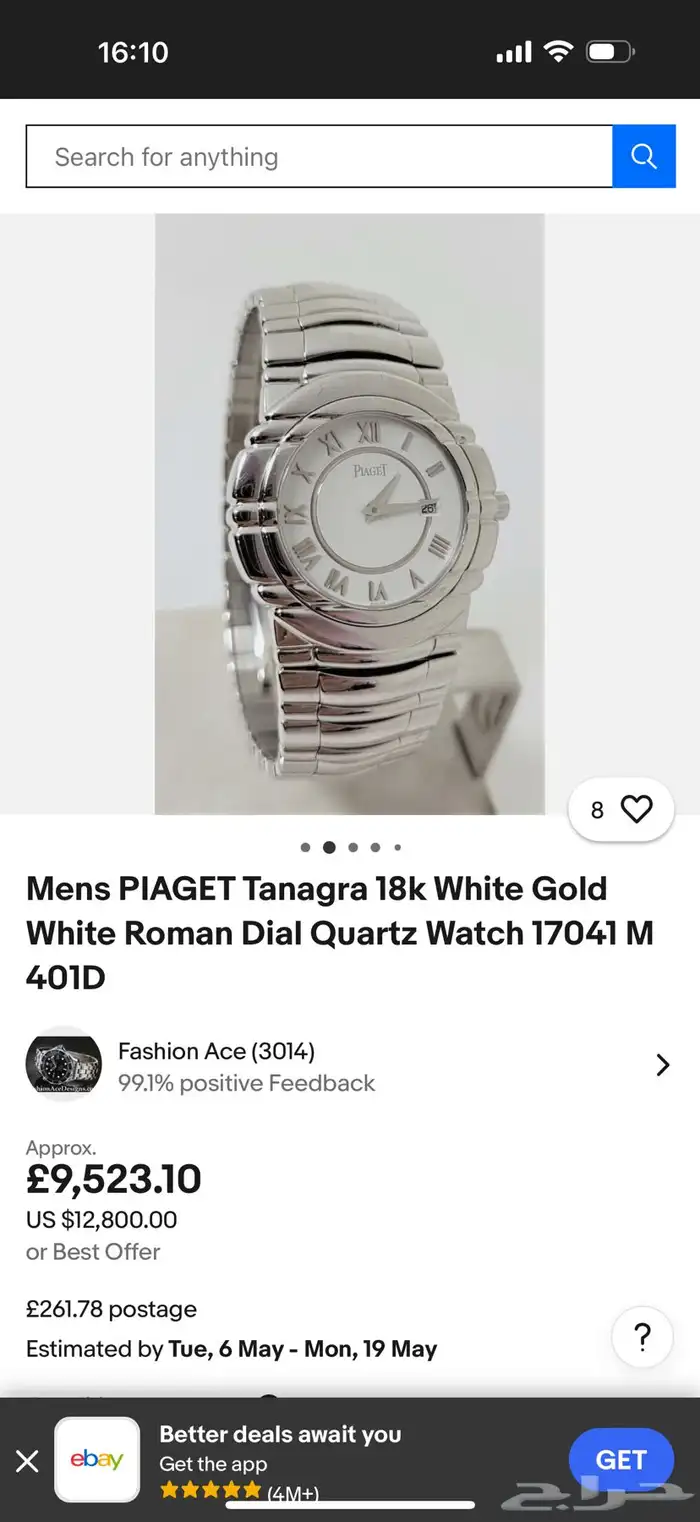
Task: Add this watch to watchlist via heart
Action: 636,809
